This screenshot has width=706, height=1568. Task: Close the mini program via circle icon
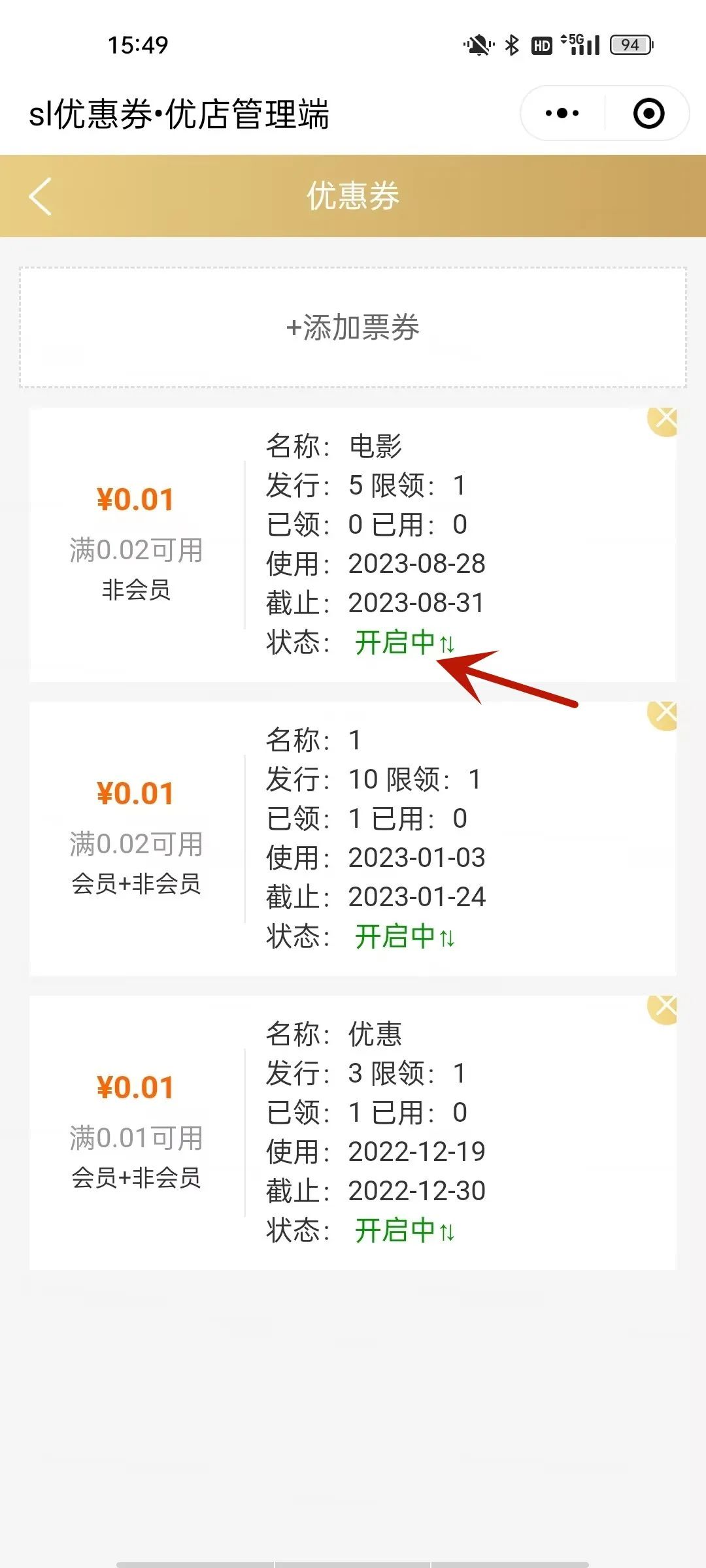[648, 113]
